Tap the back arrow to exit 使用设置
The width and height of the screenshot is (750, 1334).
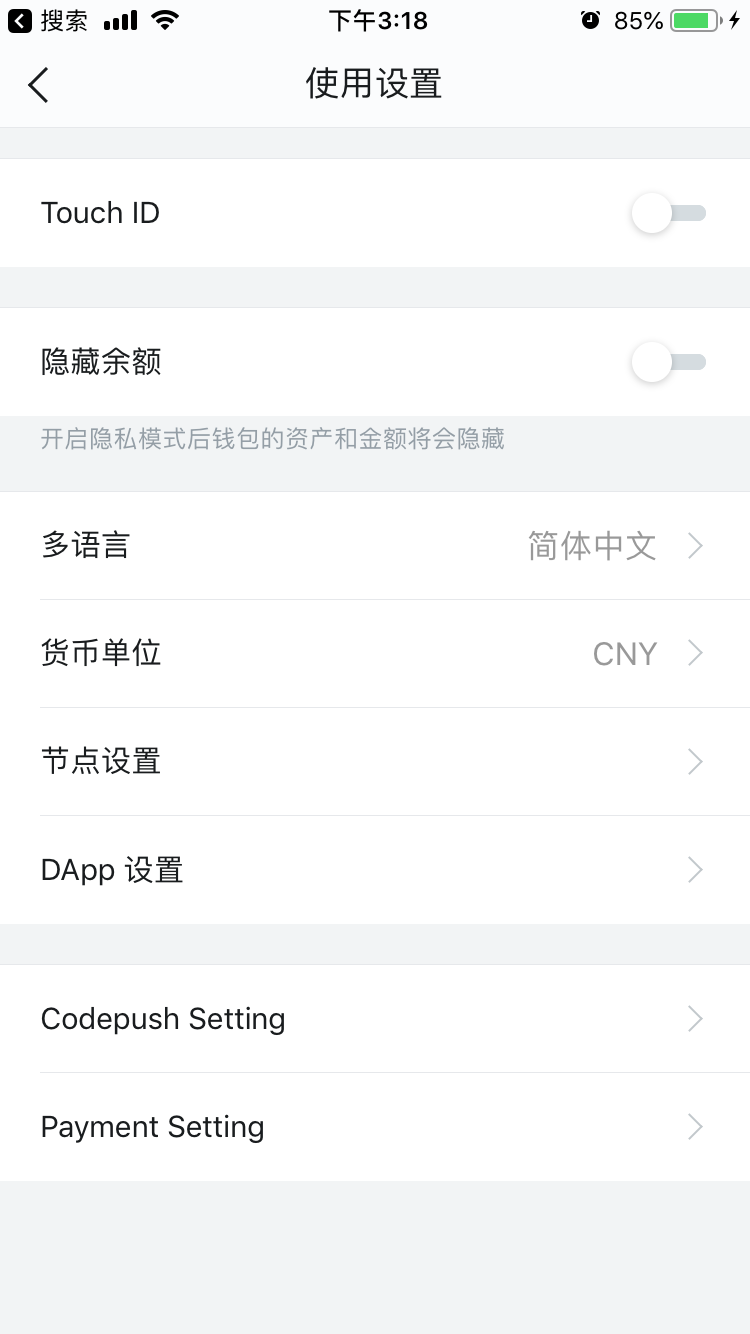coord(38,85)
